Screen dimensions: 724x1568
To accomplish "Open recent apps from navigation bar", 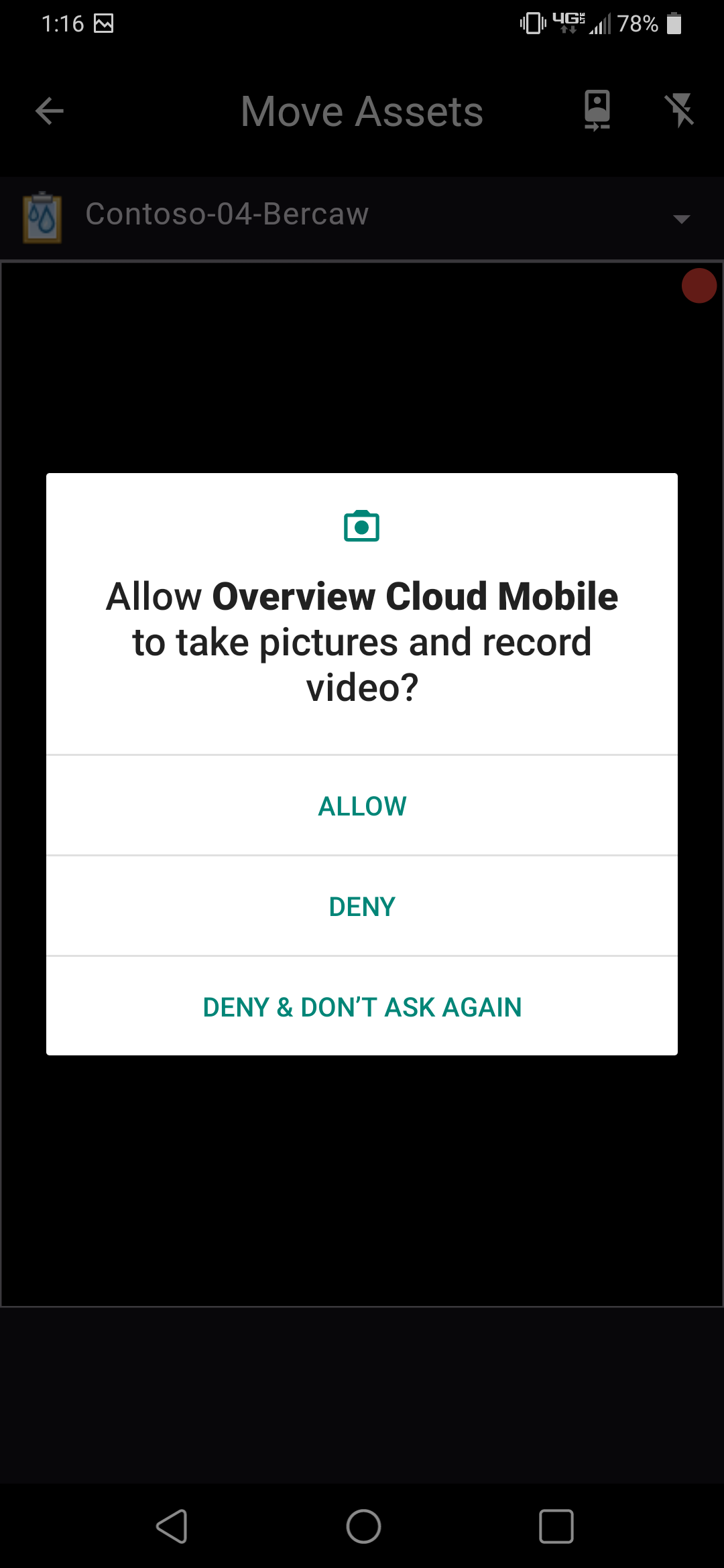I will pyautogui.click(x=556, y=1526).
